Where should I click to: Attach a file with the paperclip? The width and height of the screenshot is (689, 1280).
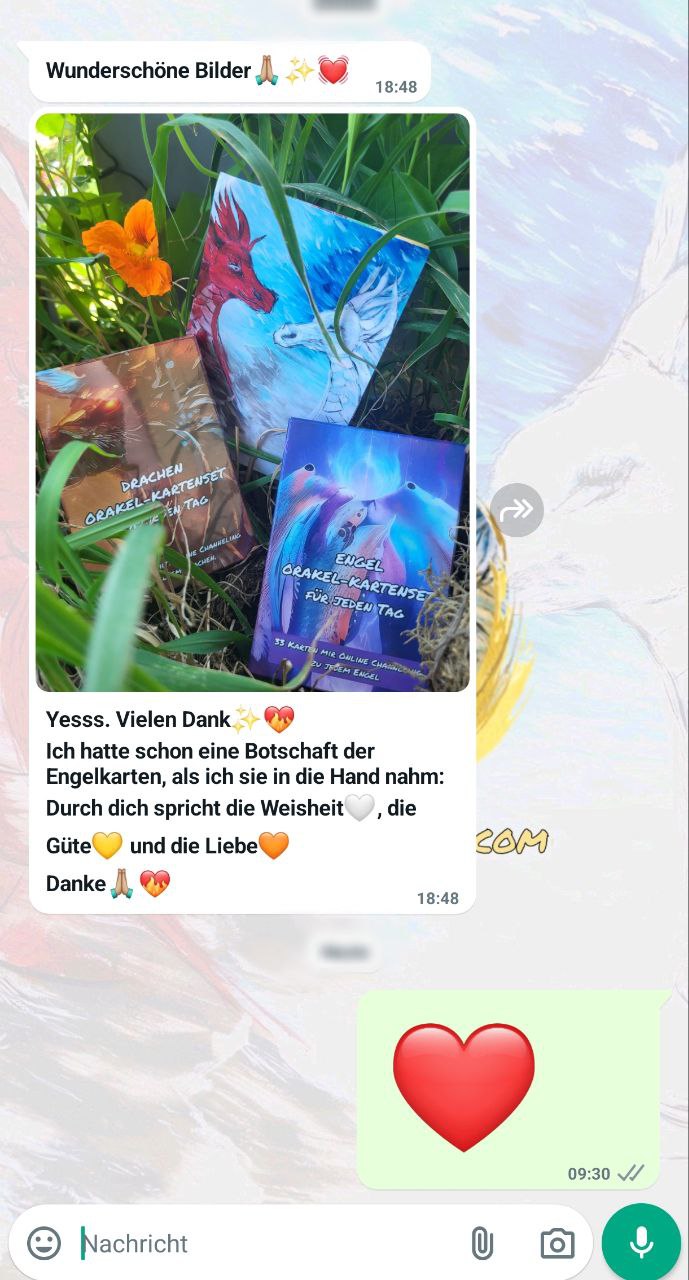tap(482, 1243)
